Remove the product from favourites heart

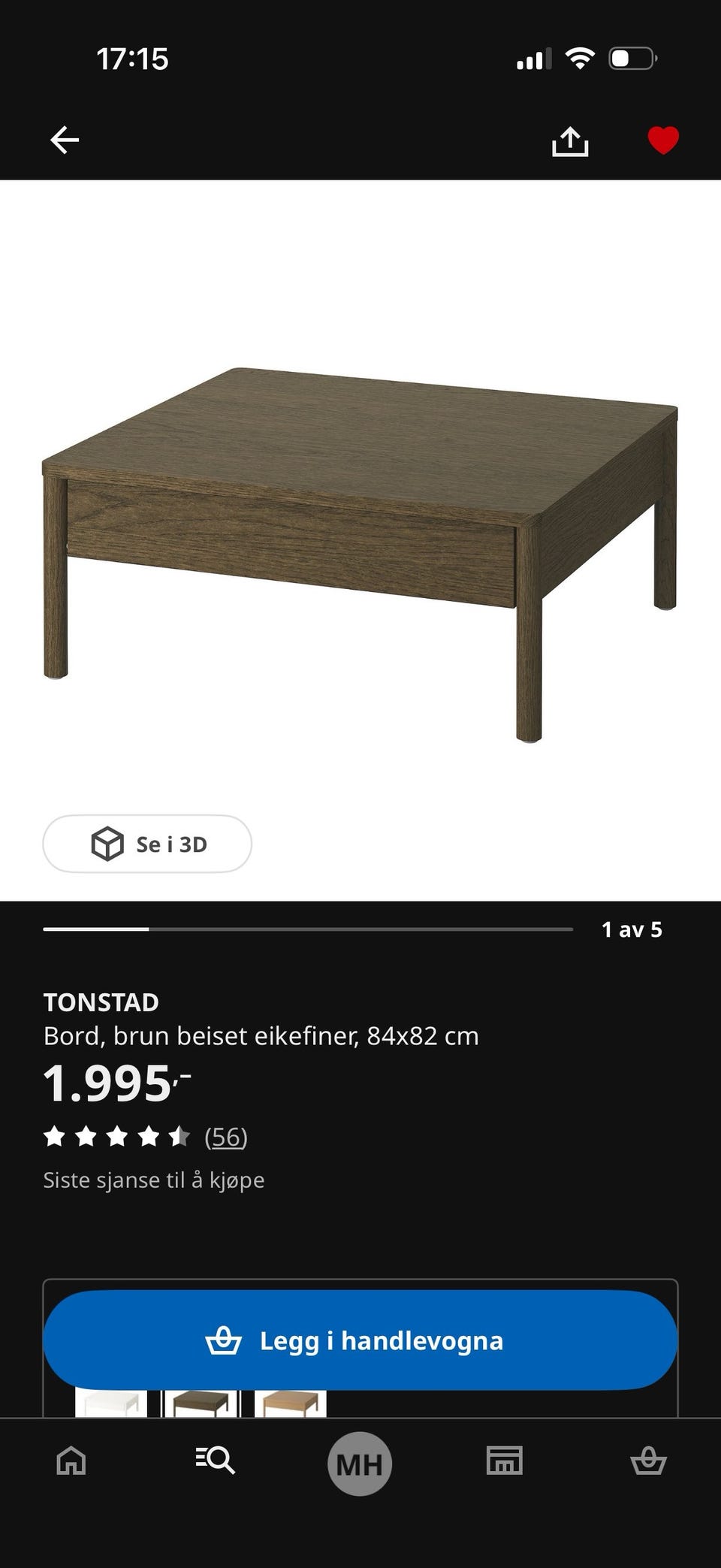[x=663, y=140]
